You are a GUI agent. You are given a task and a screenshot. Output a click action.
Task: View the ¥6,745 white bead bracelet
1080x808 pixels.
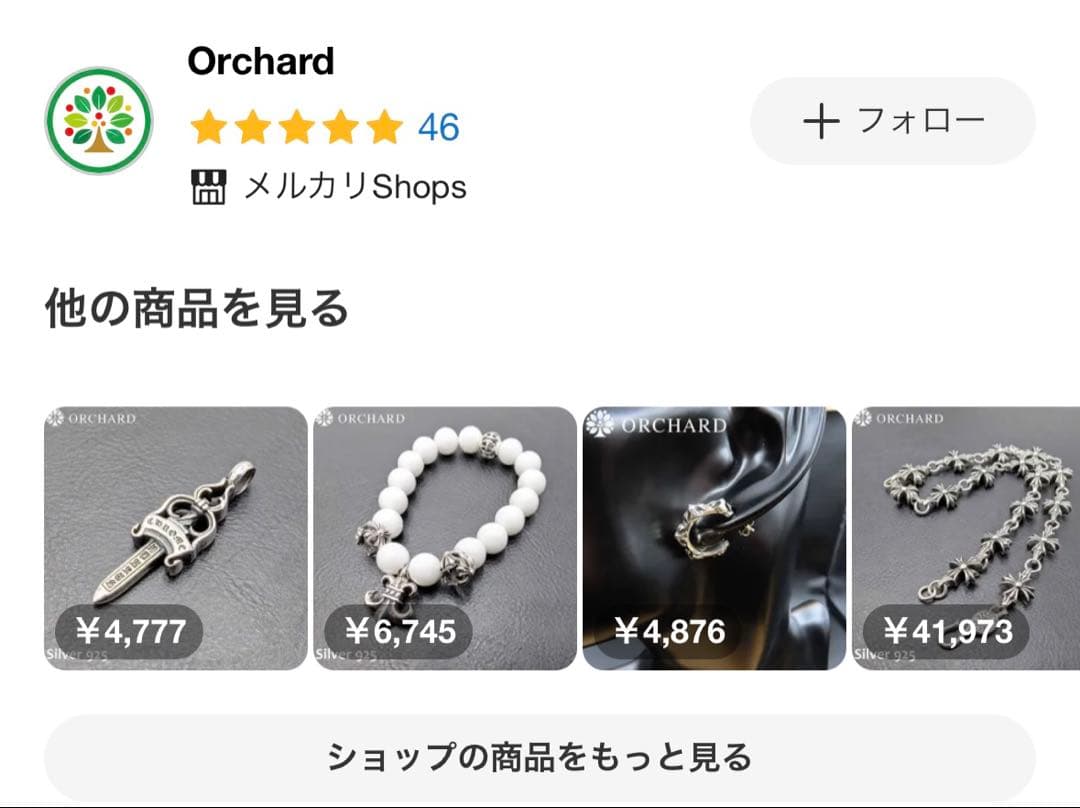click(445, 538)
